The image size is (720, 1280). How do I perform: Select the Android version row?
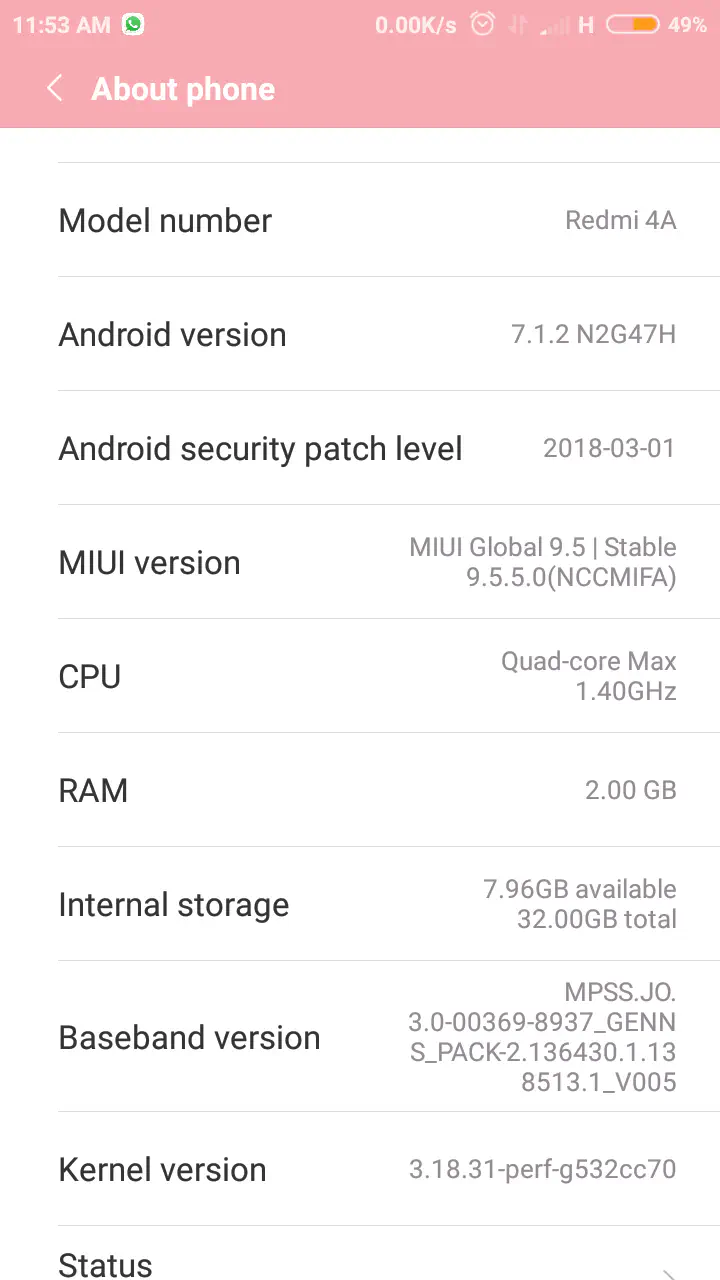coord(360,334)
